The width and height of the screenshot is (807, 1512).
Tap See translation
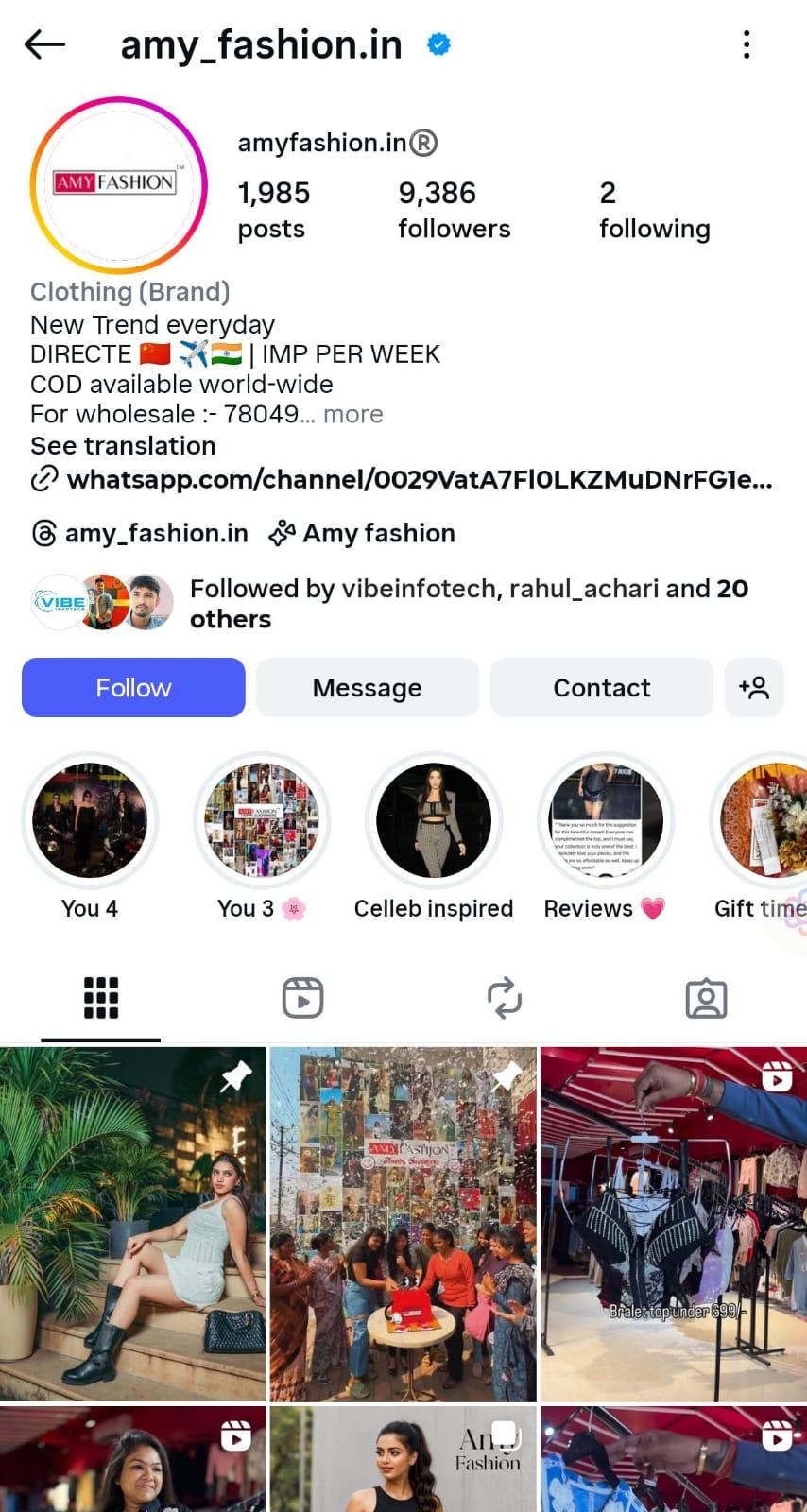(123, 446)
